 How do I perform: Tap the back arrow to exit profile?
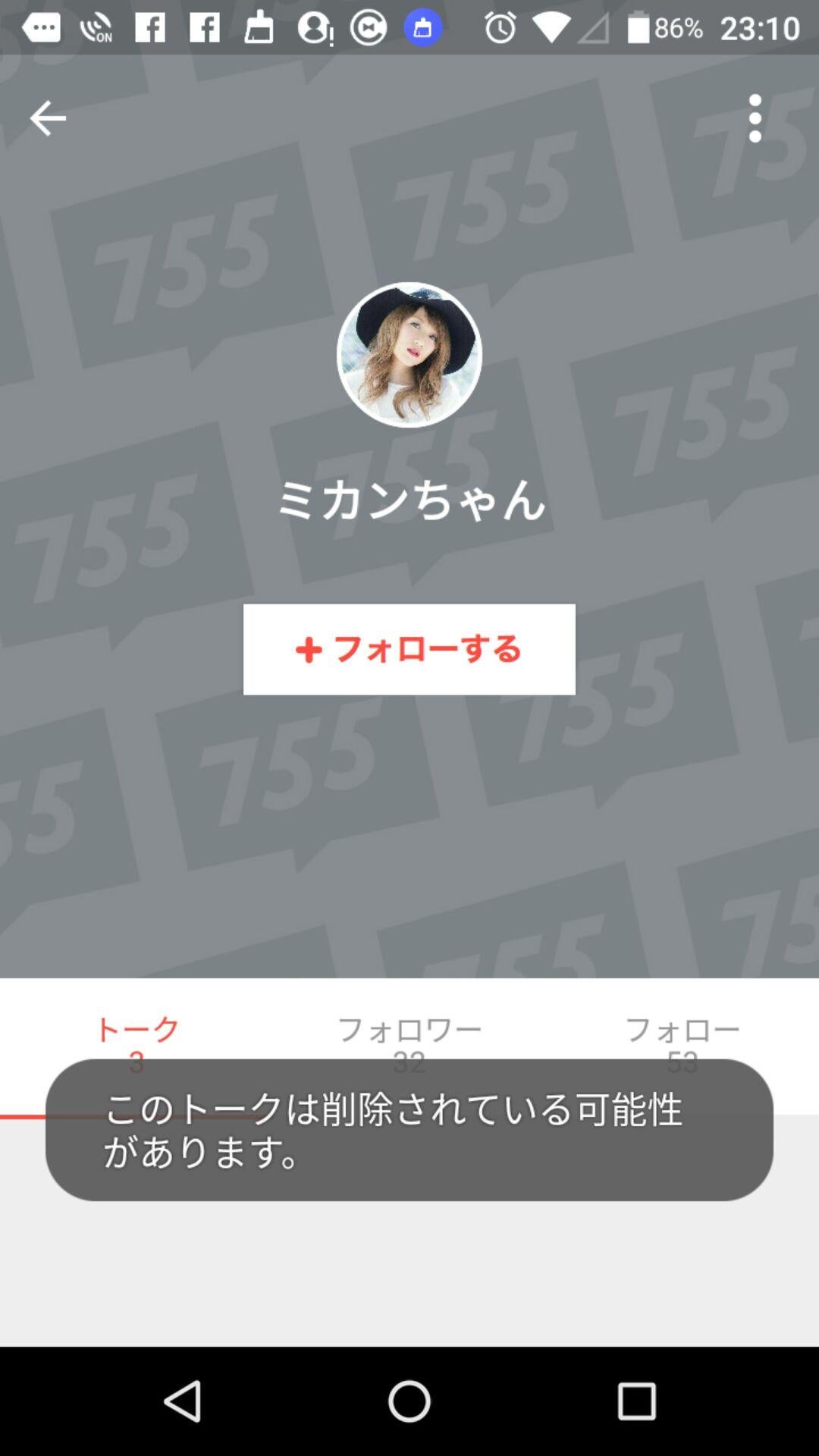coord(47,117)
